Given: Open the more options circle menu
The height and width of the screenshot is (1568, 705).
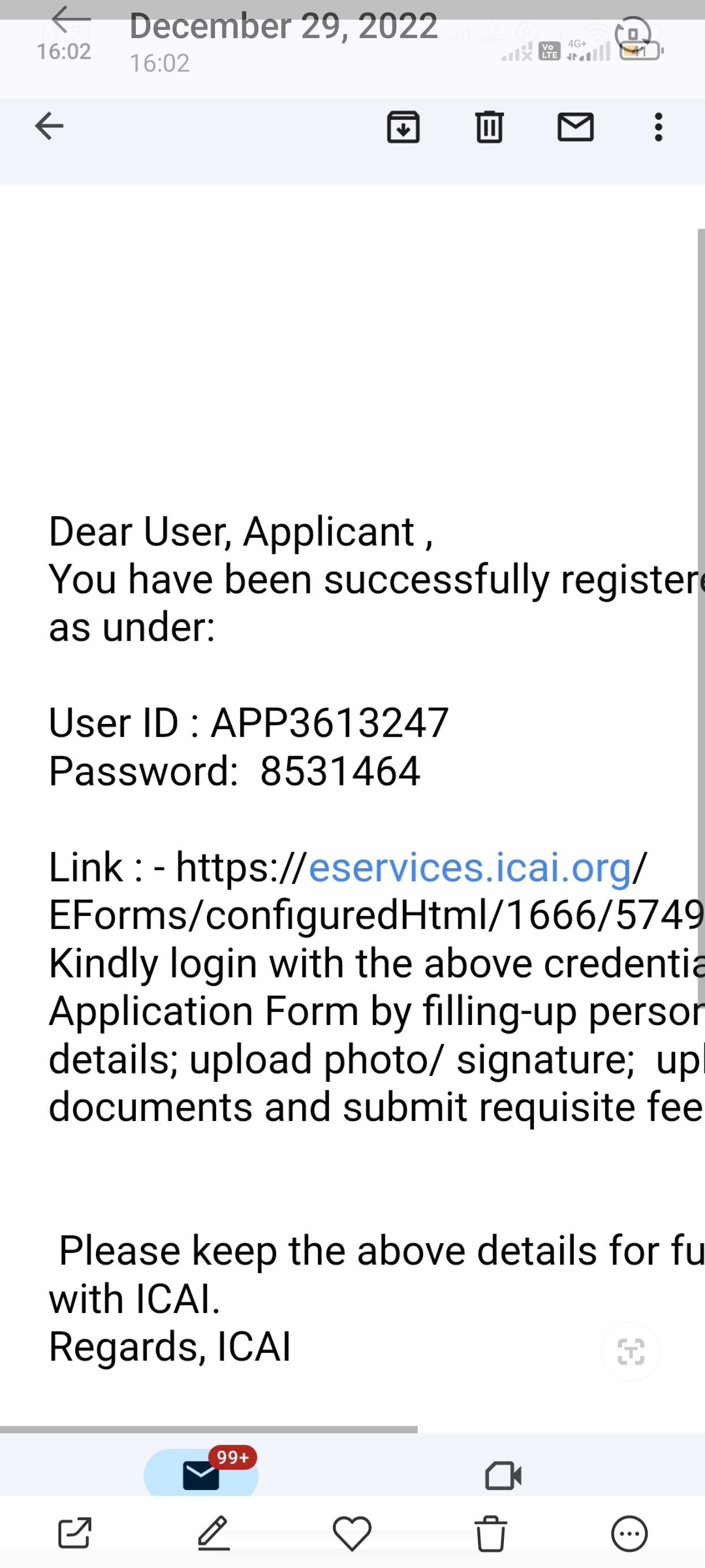Looking at the screenshot, I should [x=629, y=1532].
